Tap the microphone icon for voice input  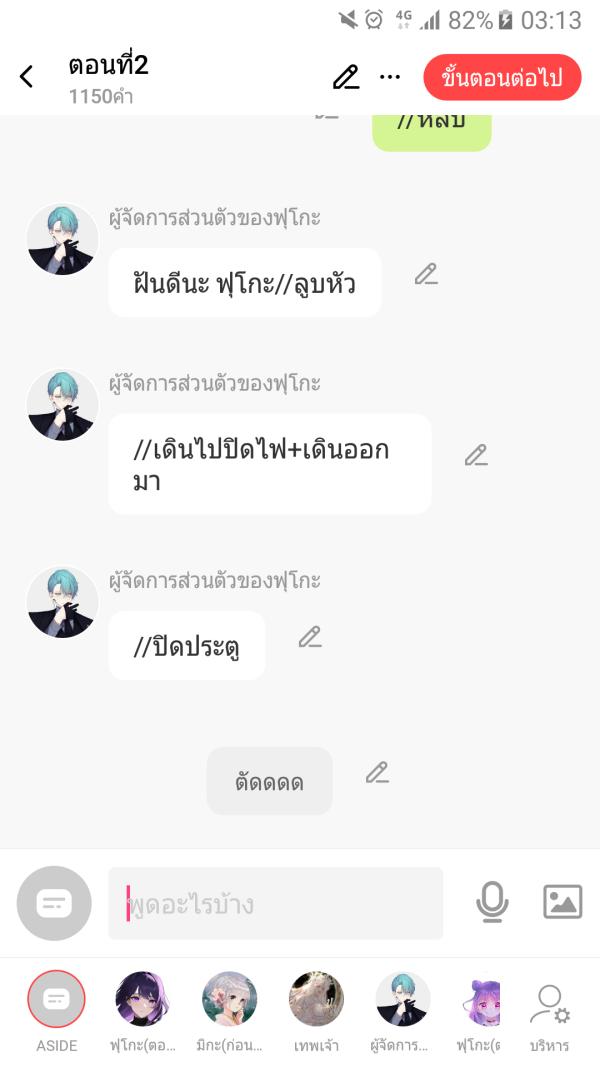point(491,902)
